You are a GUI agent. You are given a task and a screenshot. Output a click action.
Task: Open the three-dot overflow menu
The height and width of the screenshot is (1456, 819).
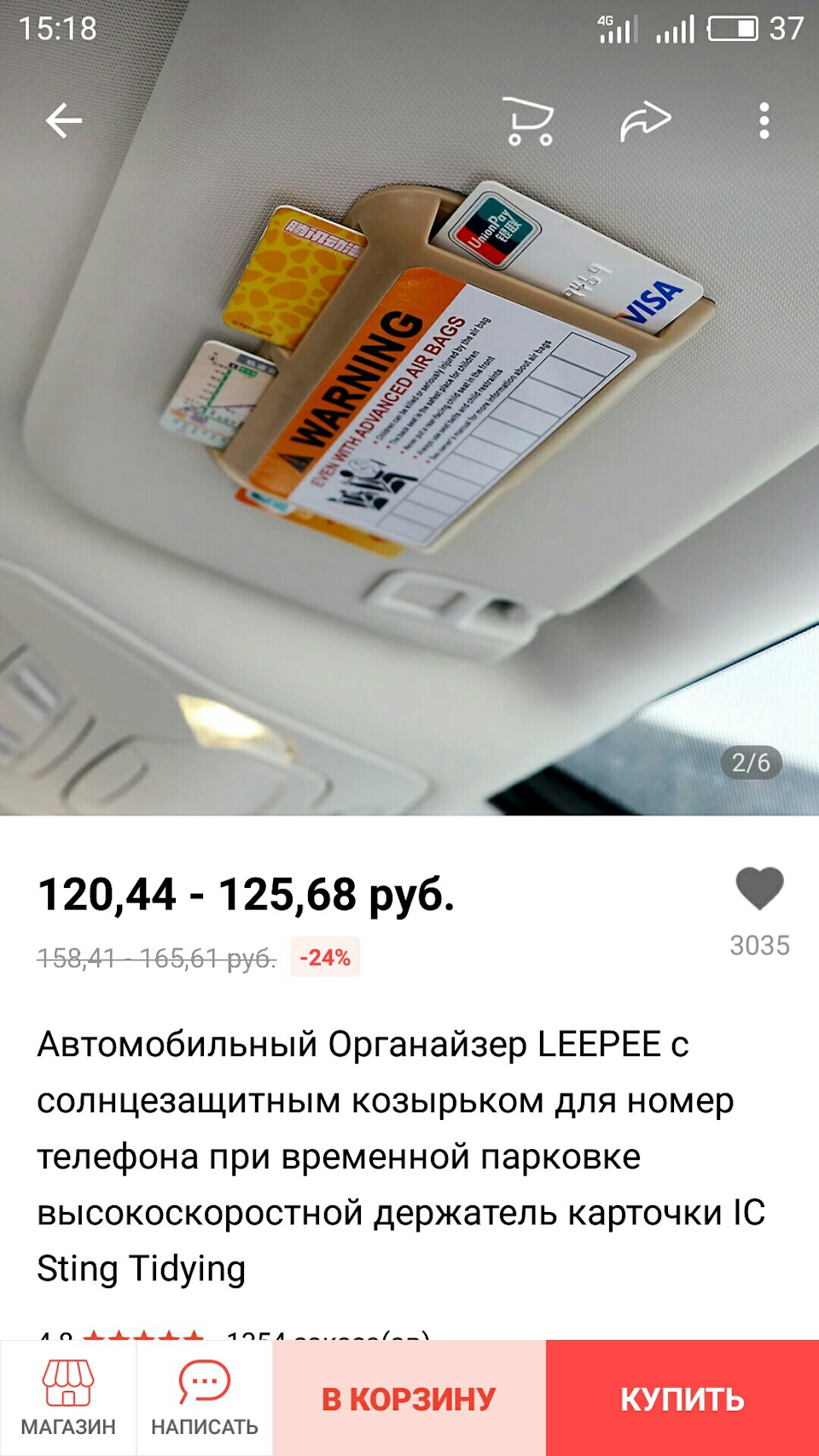(764, 121)
